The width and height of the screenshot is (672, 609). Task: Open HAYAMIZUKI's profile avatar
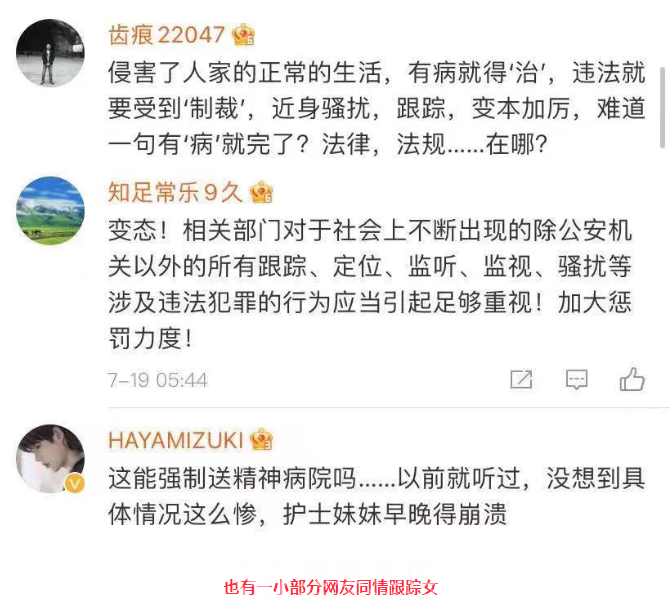click(50, 458)
